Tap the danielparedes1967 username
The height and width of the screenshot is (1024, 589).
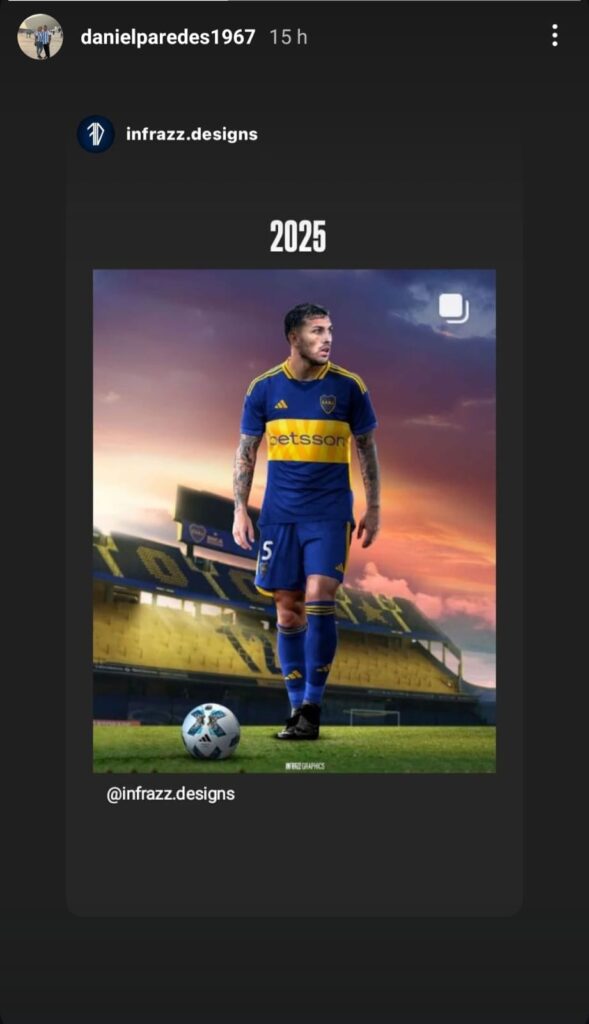pos(168,37)
